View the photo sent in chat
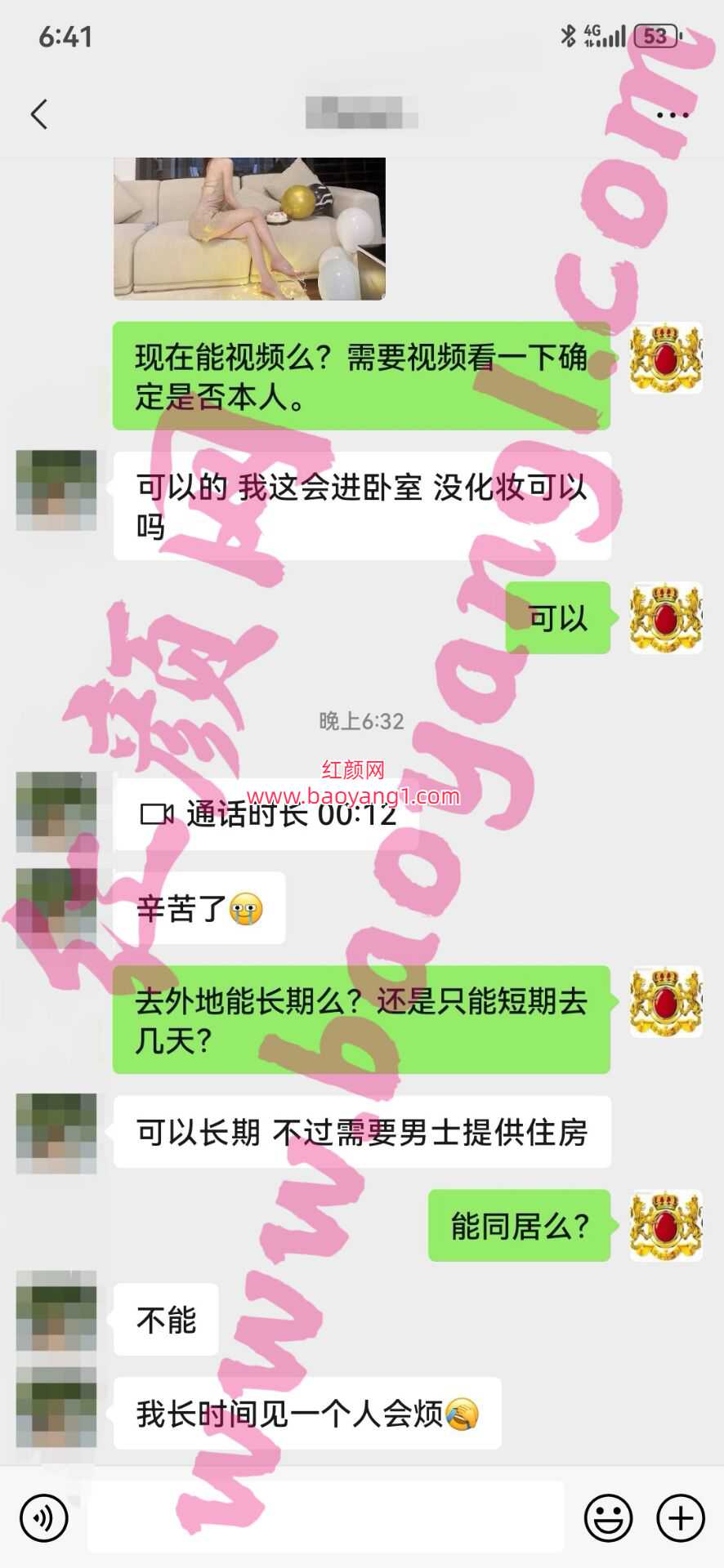 (x=249, y=229)
